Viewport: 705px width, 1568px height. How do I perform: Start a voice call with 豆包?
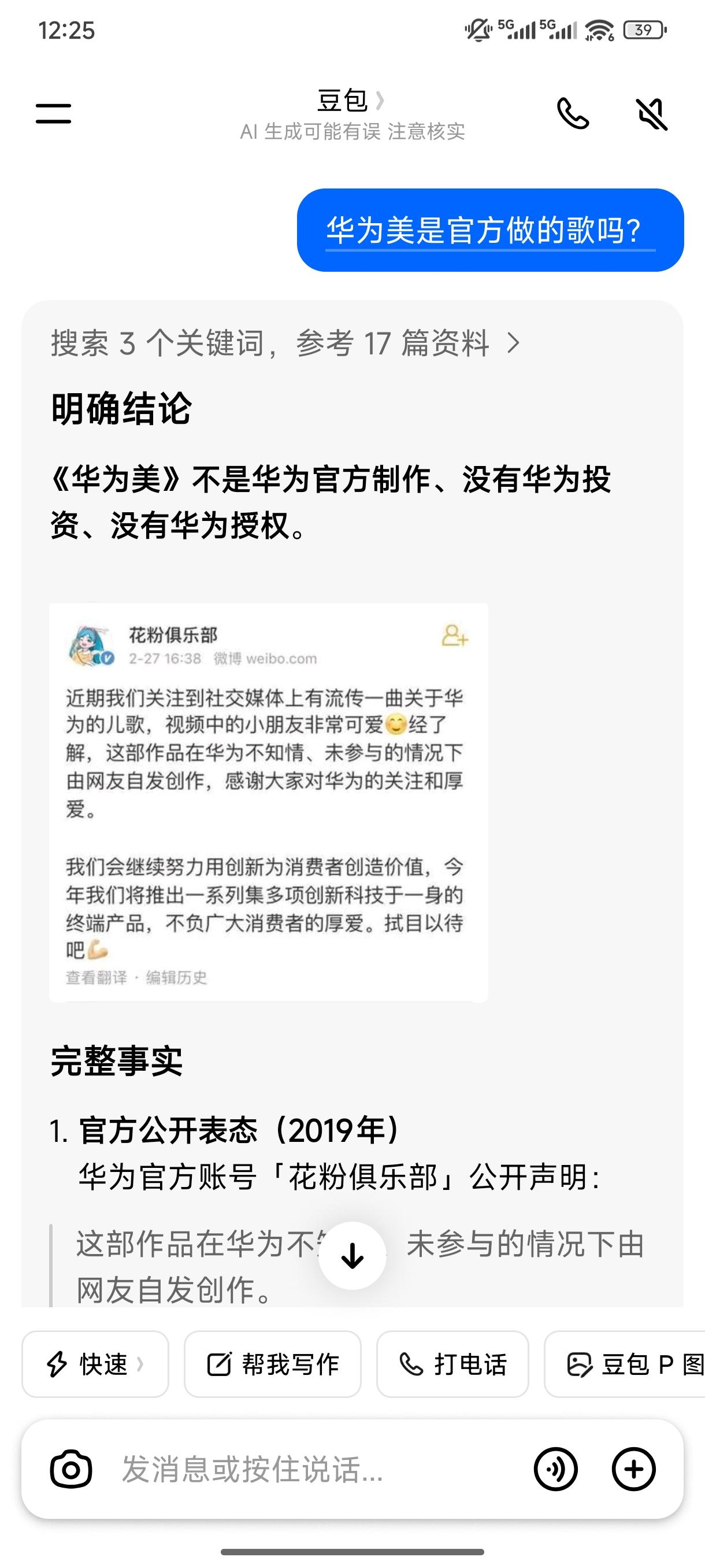[573, 114]
